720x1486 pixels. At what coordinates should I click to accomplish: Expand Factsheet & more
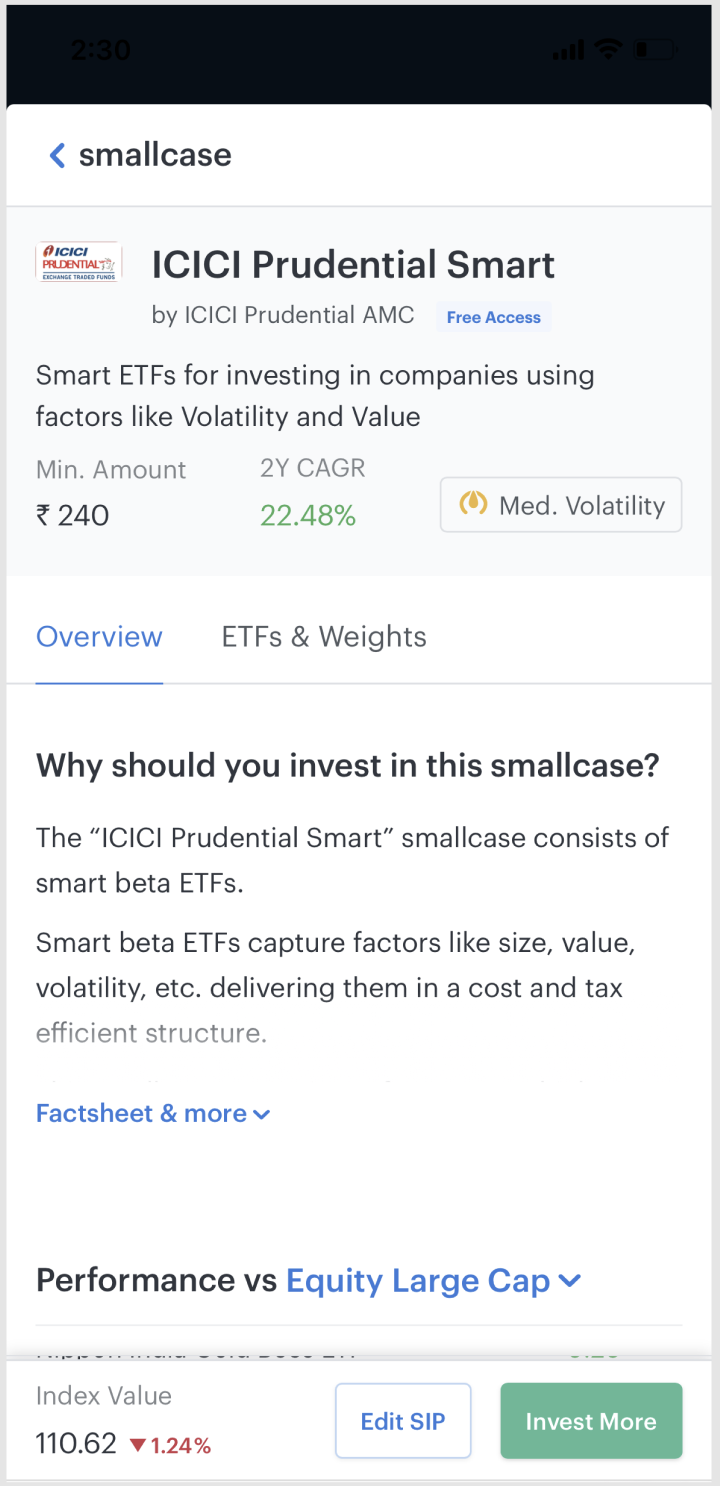[153, 1113]
